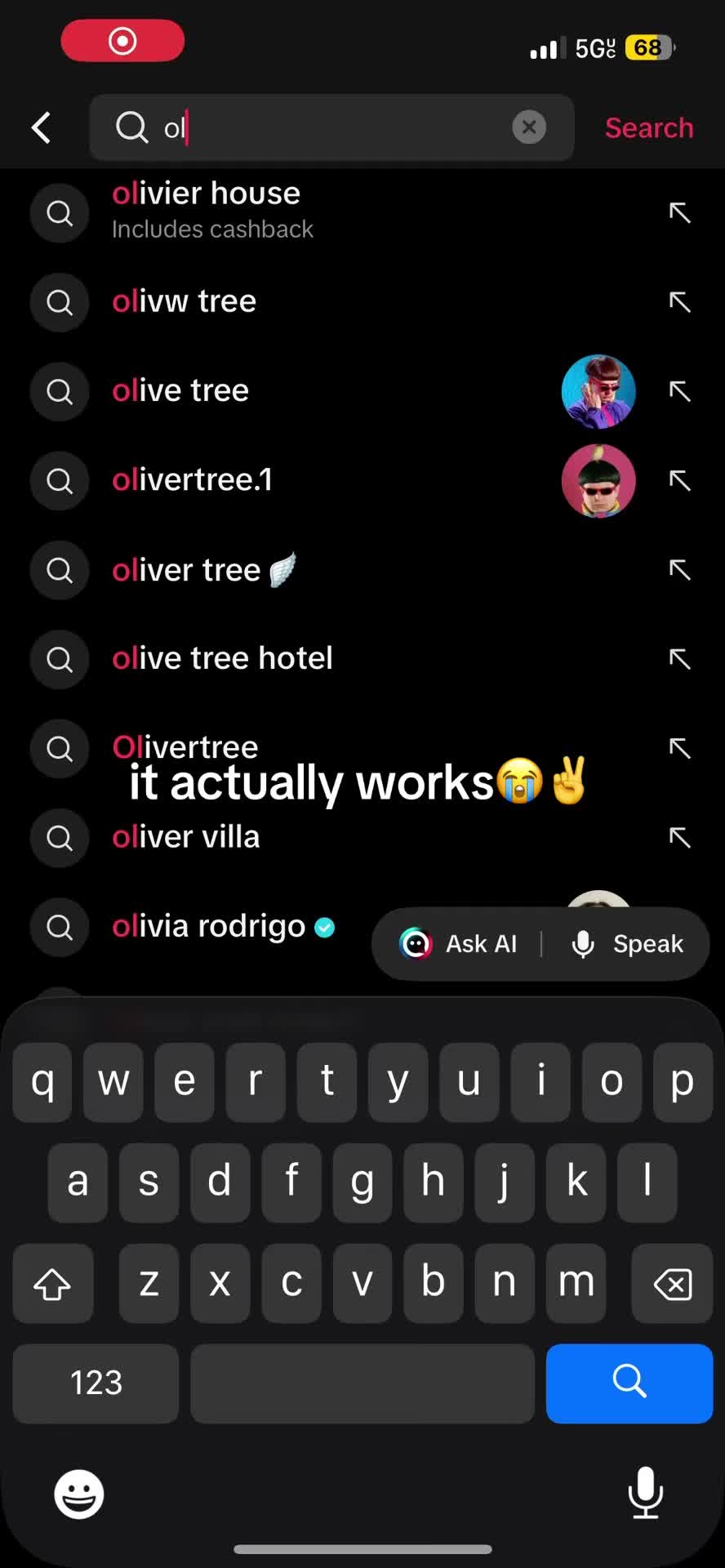Start voice search with Speak
Viewport: 725px width, 1568px height.
pos(628,944)
